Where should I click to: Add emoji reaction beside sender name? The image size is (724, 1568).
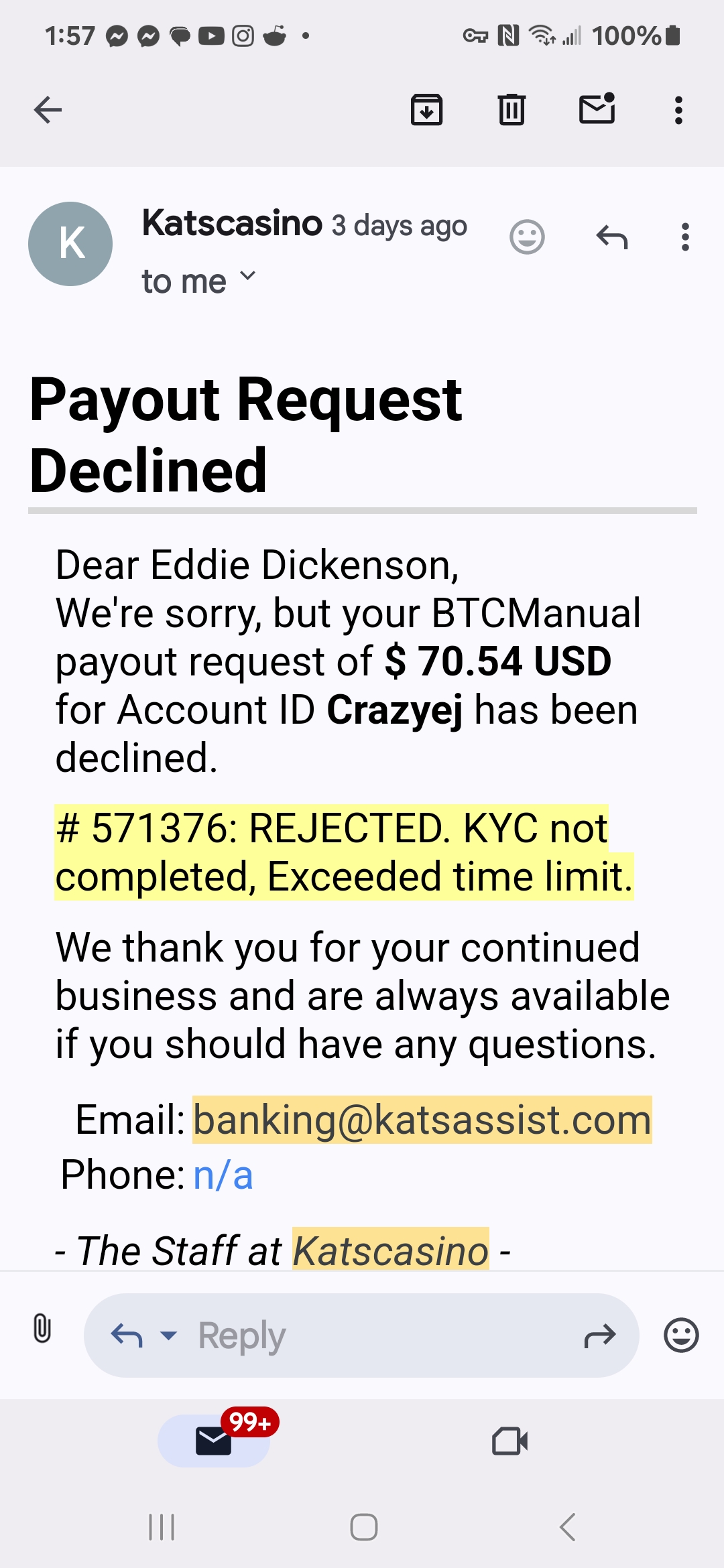point(527,237)
